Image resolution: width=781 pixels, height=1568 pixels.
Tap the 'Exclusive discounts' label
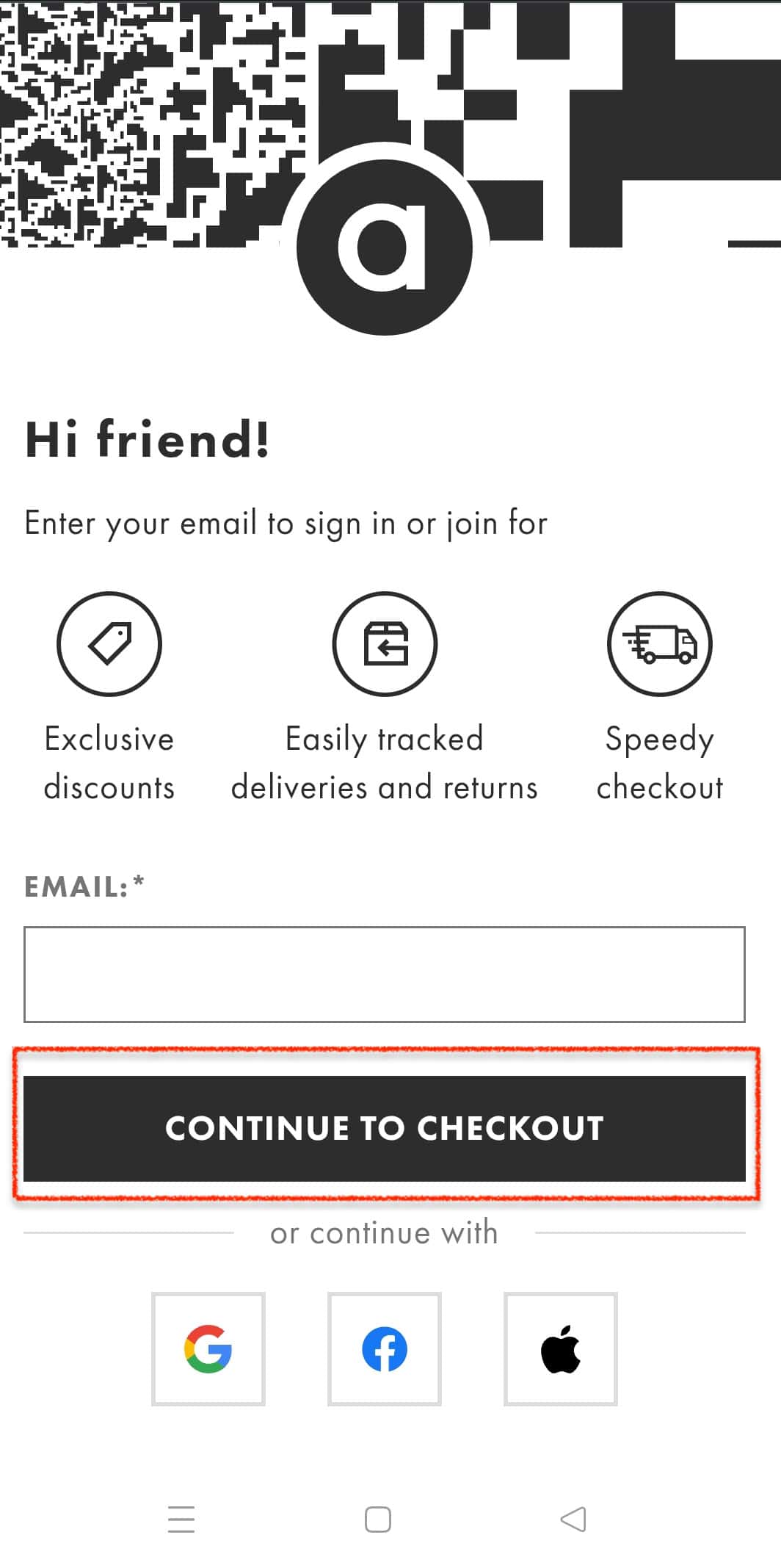click(x=108, y=762)
